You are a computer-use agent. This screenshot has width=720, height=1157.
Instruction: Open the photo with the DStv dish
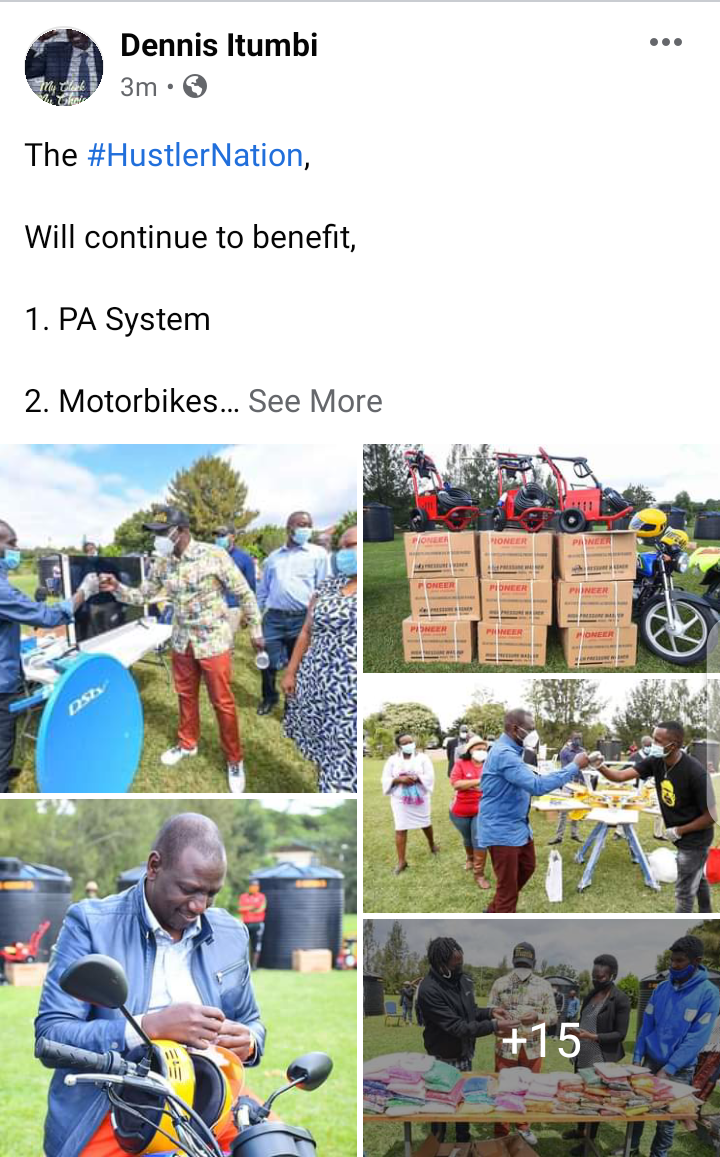coord(179,618)
